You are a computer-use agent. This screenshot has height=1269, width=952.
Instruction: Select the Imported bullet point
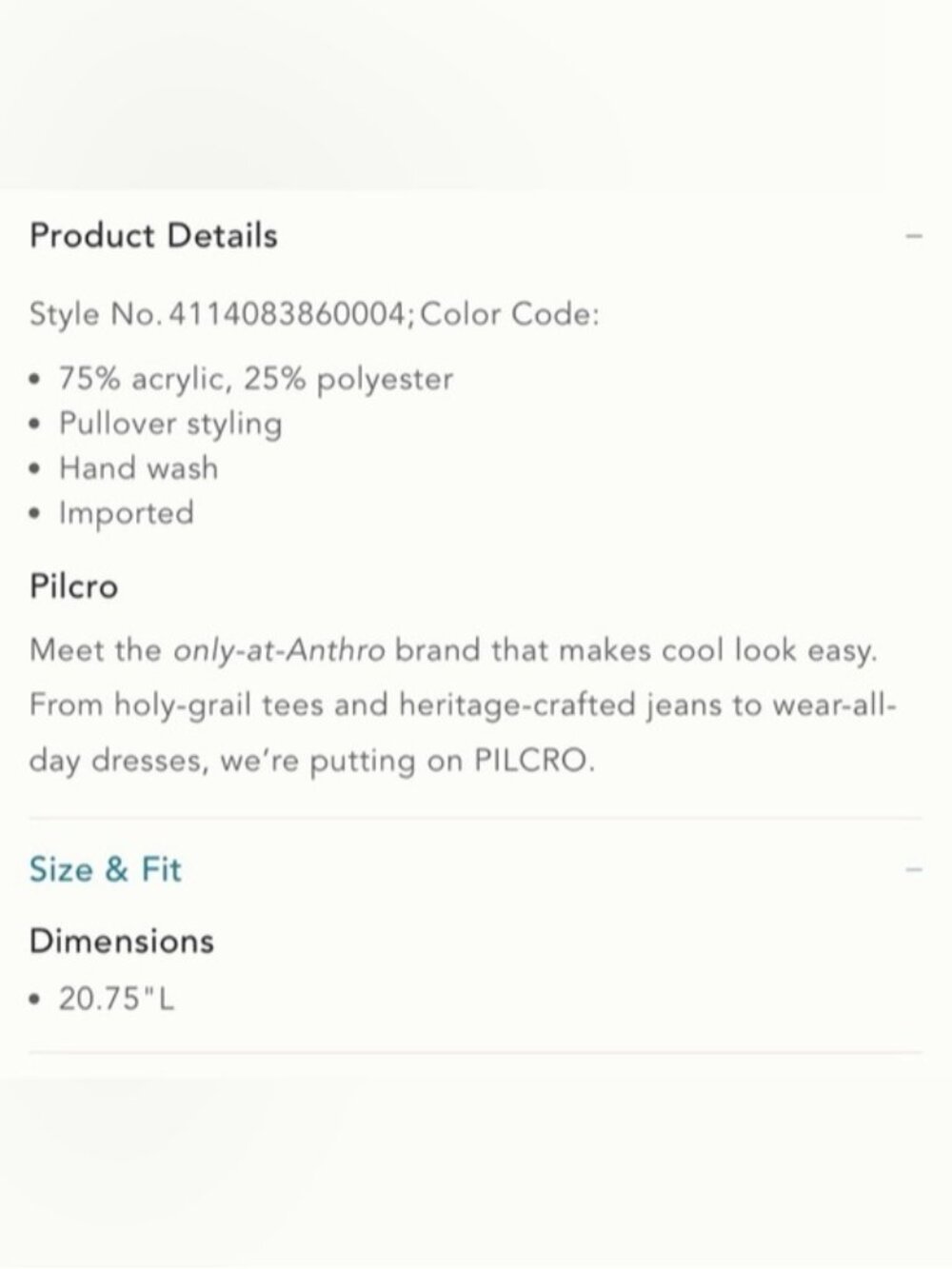pyautogui.click(x=126, y=513)
